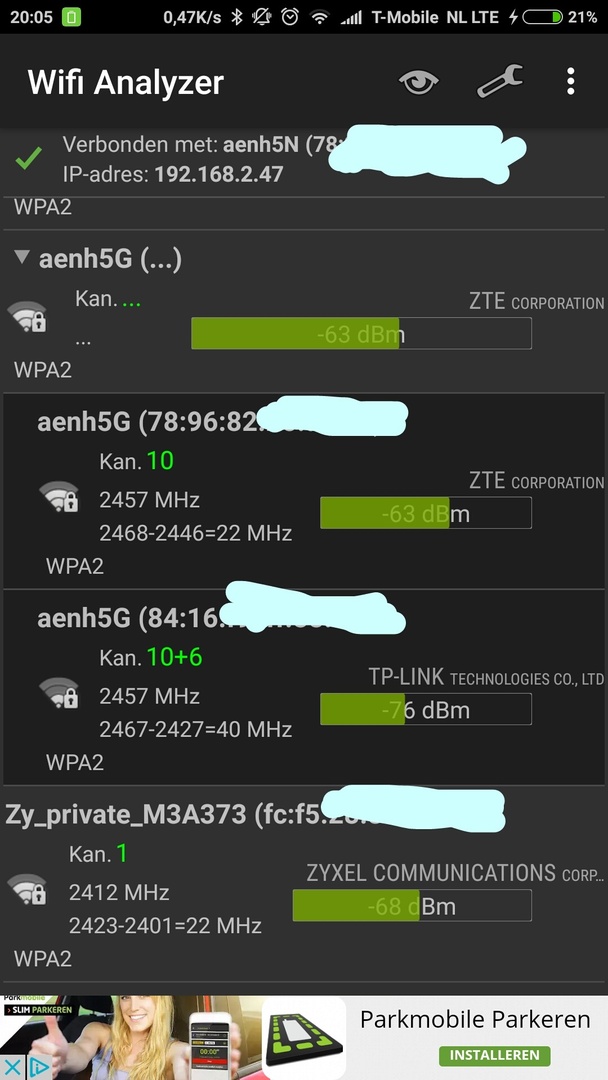Open the wrench settings icon
The image size is (608, 1080).
[500, 81]
